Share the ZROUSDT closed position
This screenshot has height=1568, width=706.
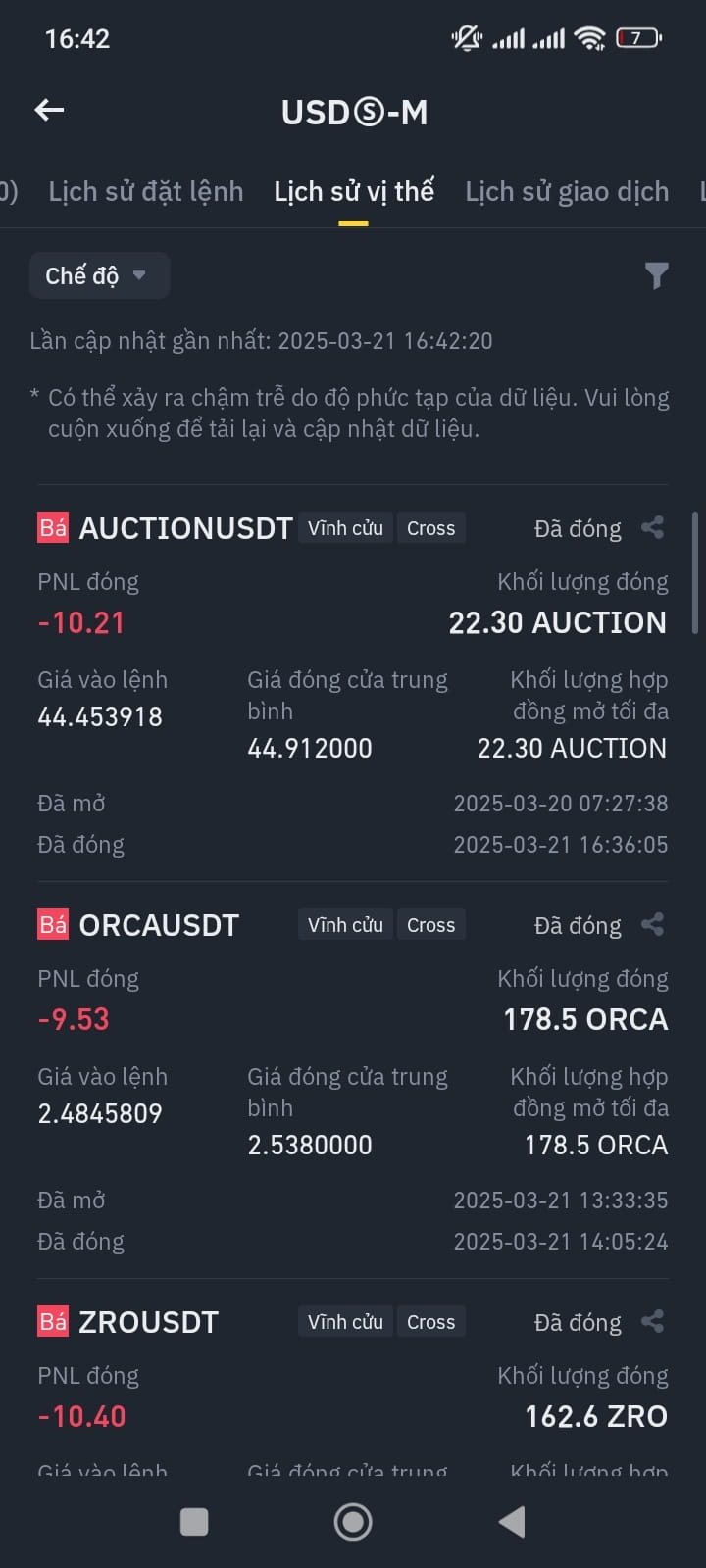652,1321
